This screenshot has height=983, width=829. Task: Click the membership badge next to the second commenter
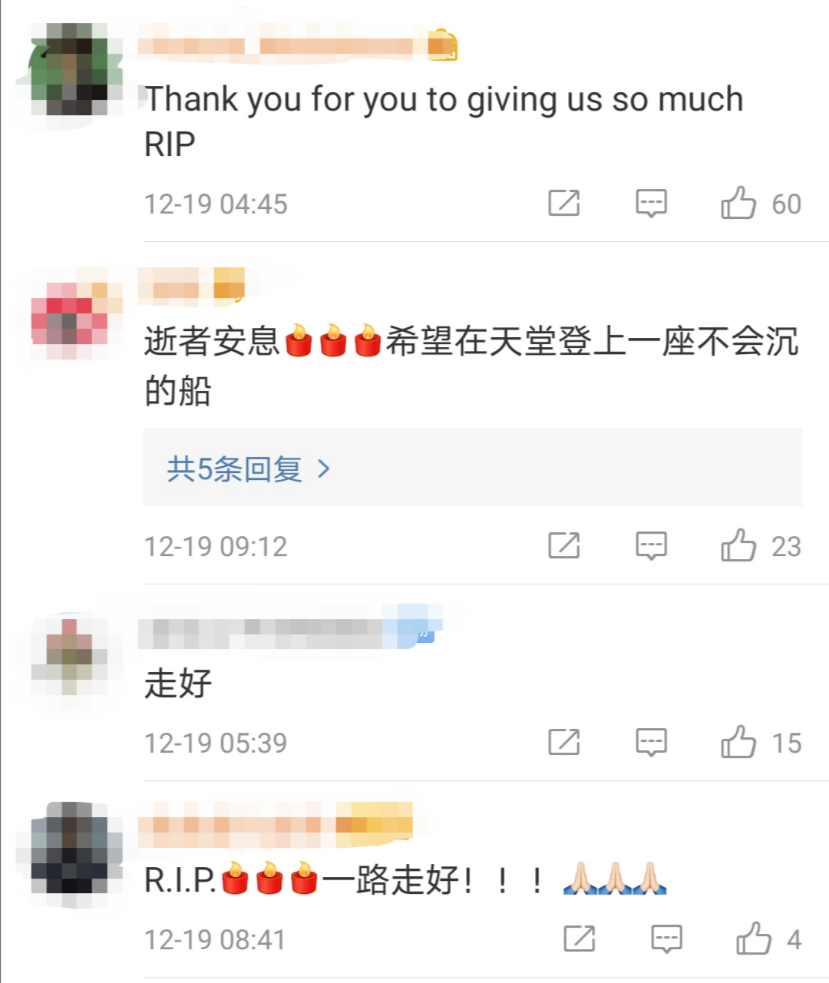click(230, 284)
